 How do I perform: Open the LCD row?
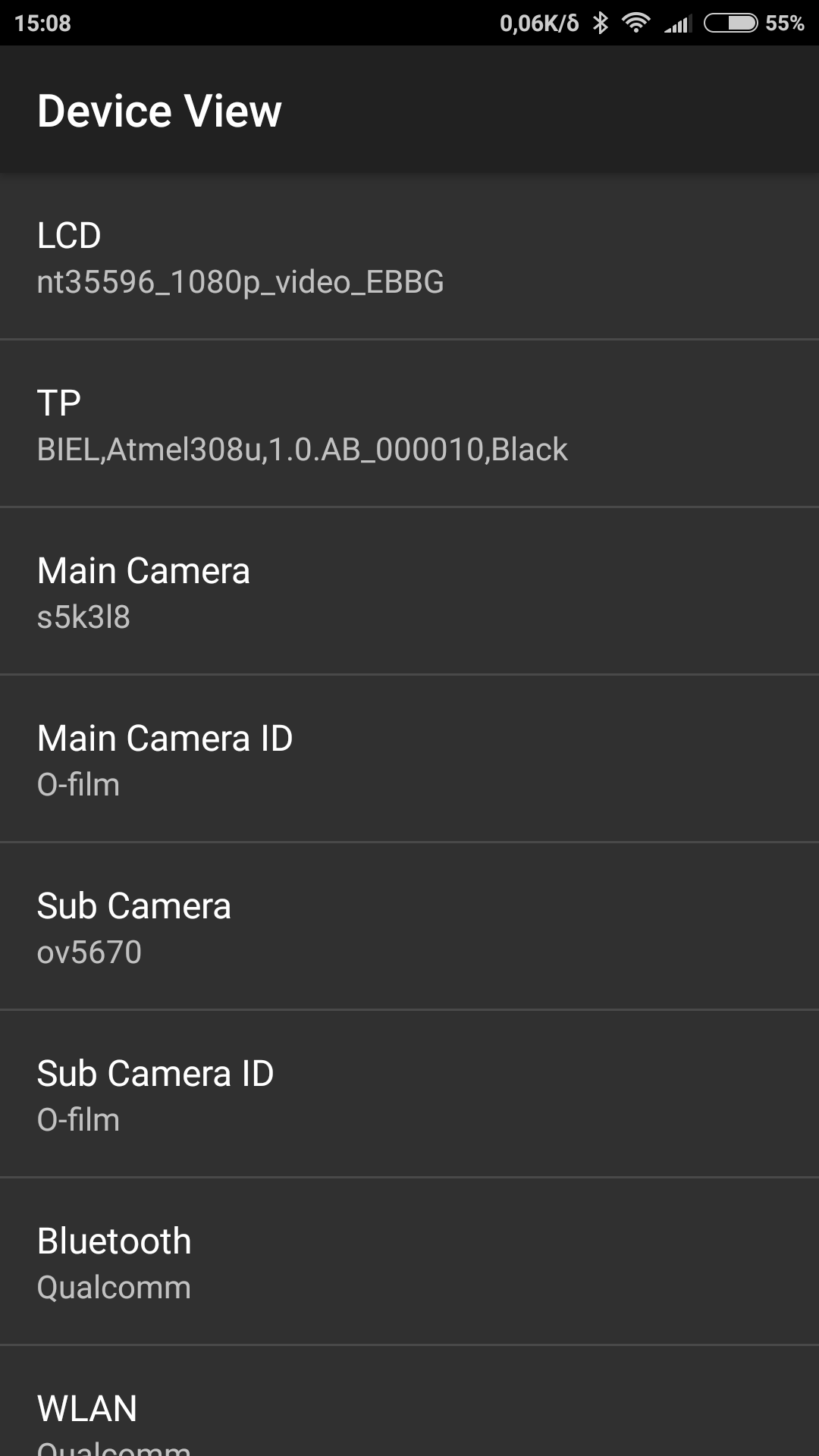coord(409,258)
